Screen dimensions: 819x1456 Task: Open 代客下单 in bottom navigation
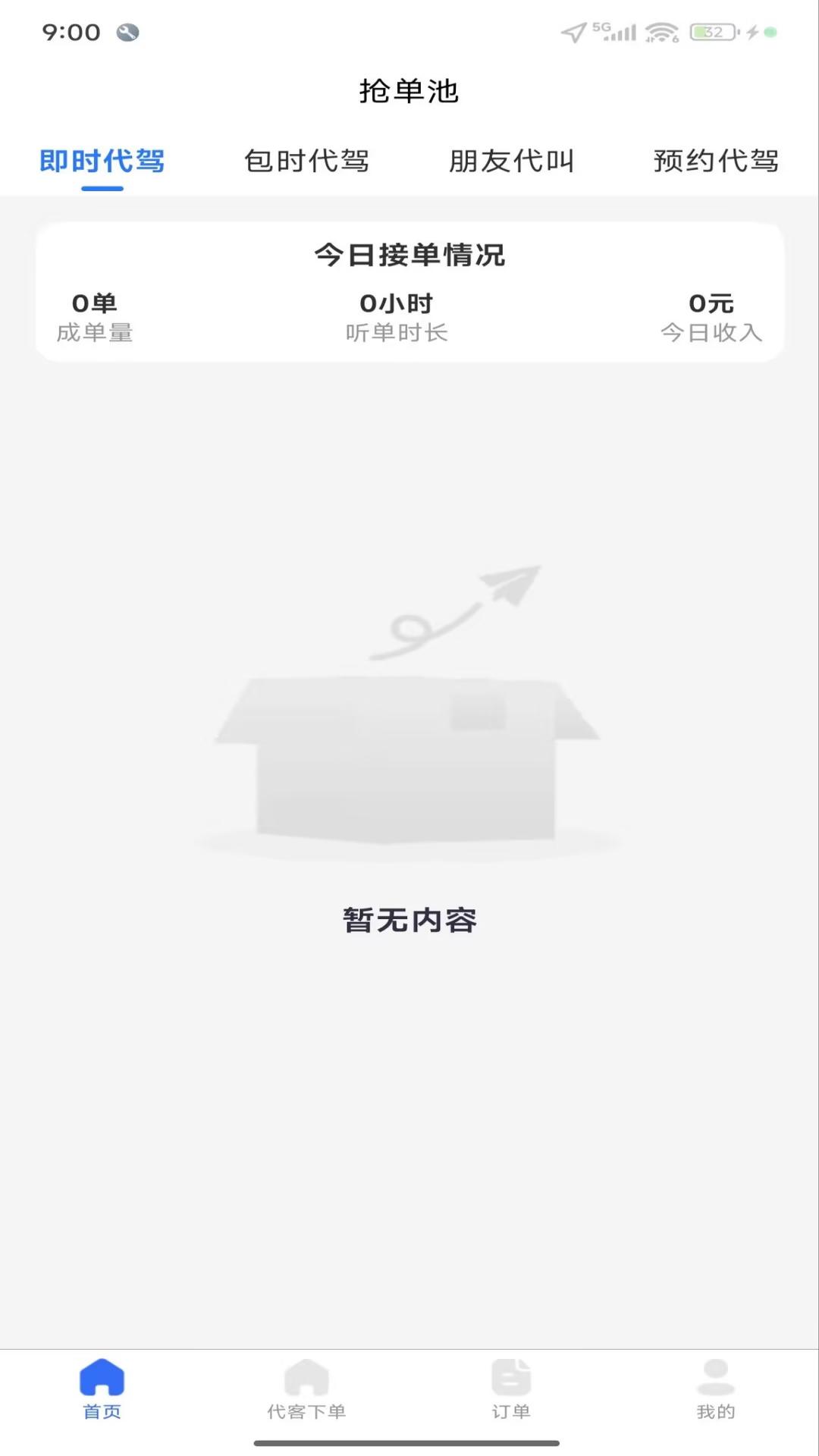306,1389
